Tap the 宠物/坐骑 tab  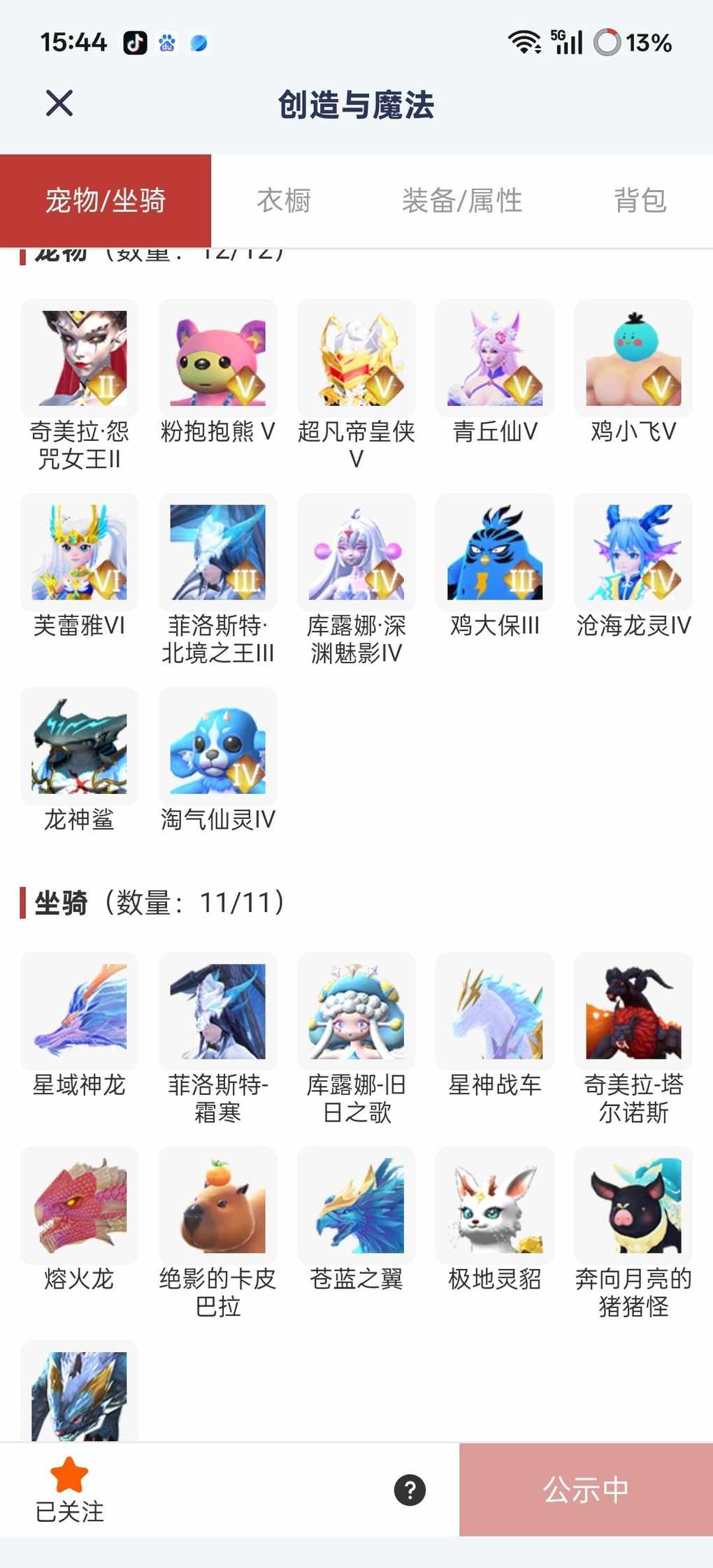106,201
